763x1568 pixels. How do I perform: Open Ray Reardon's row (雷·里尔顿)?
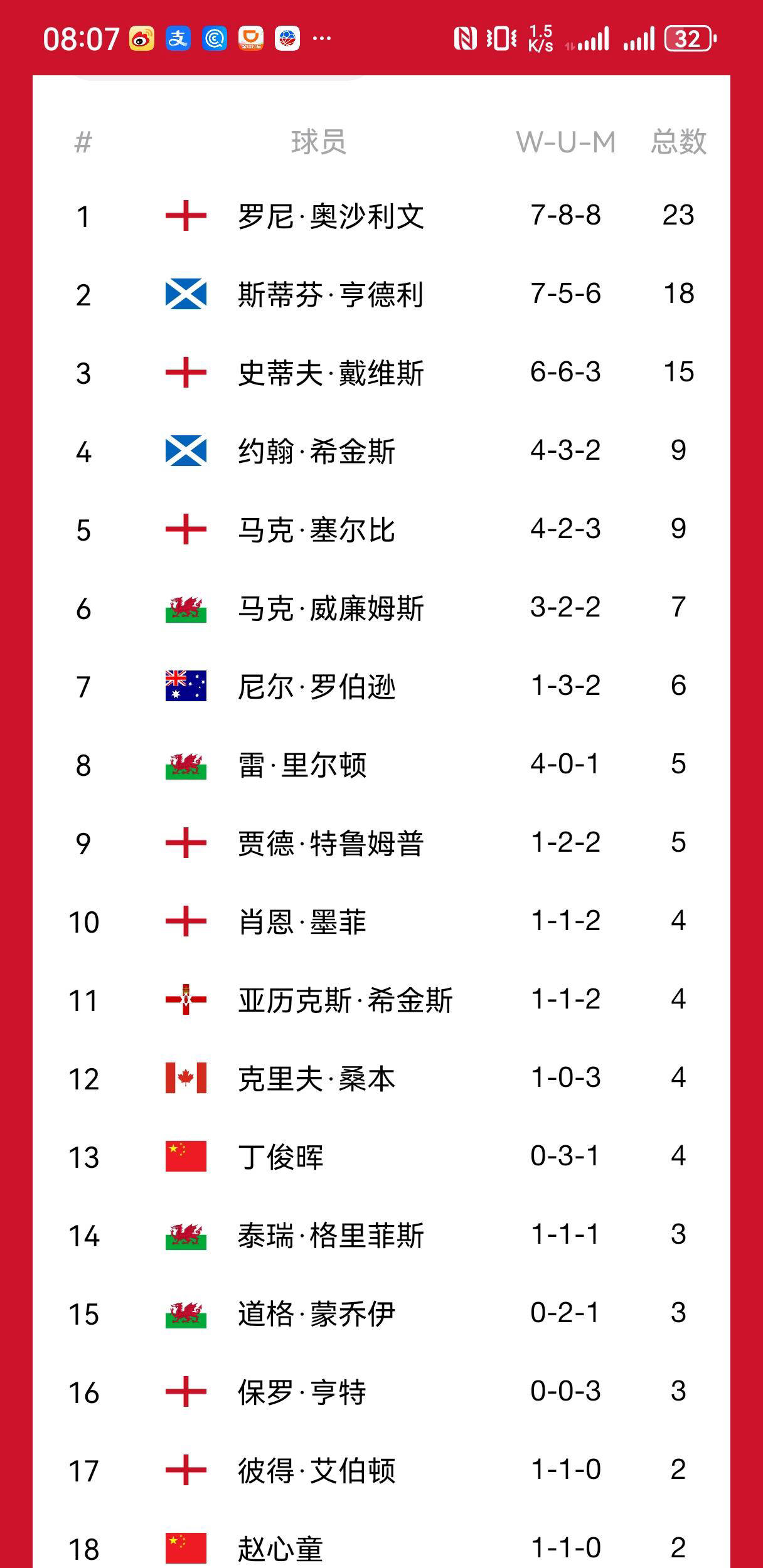302,765
